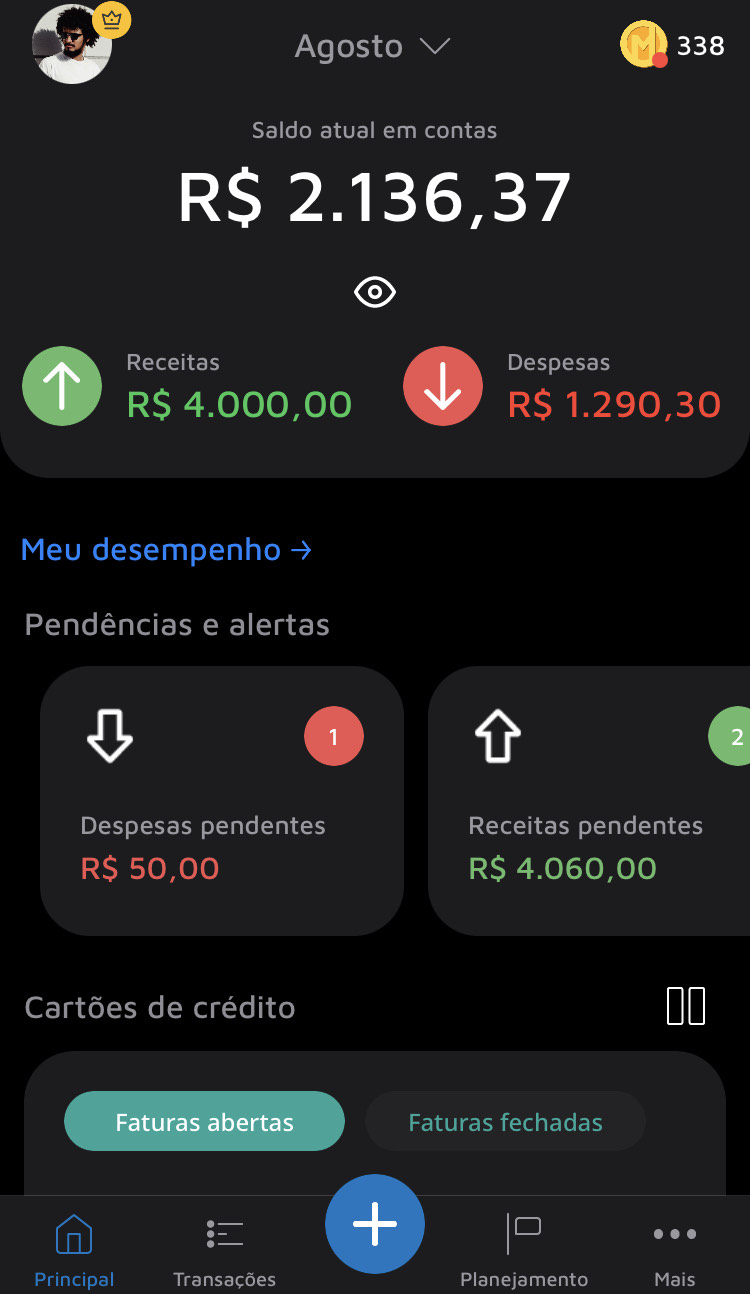Open Receitas of R$ 4.000,00

pos(188,386)
